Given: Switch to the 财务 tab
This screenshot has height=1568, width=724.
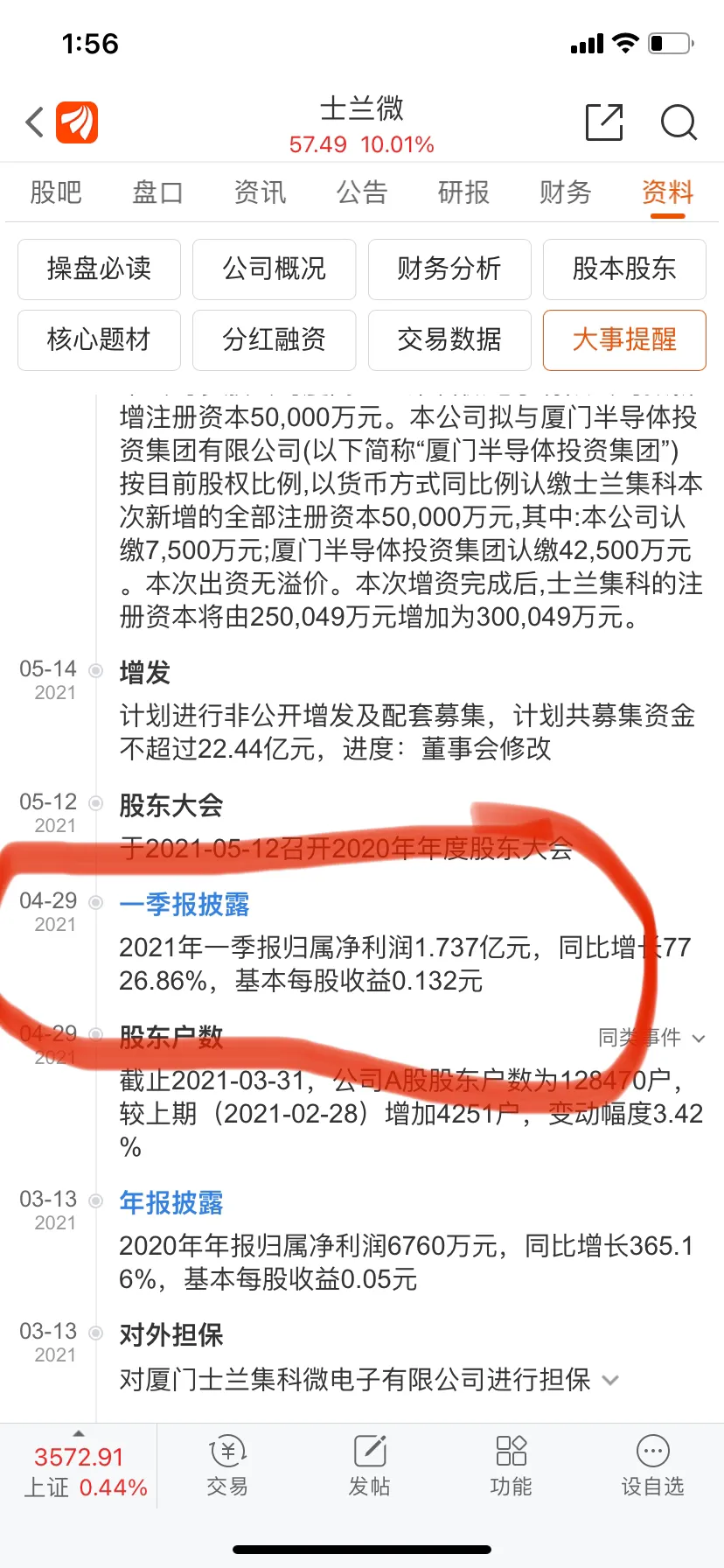Looking at the screenshot, I should coord(566,192).
